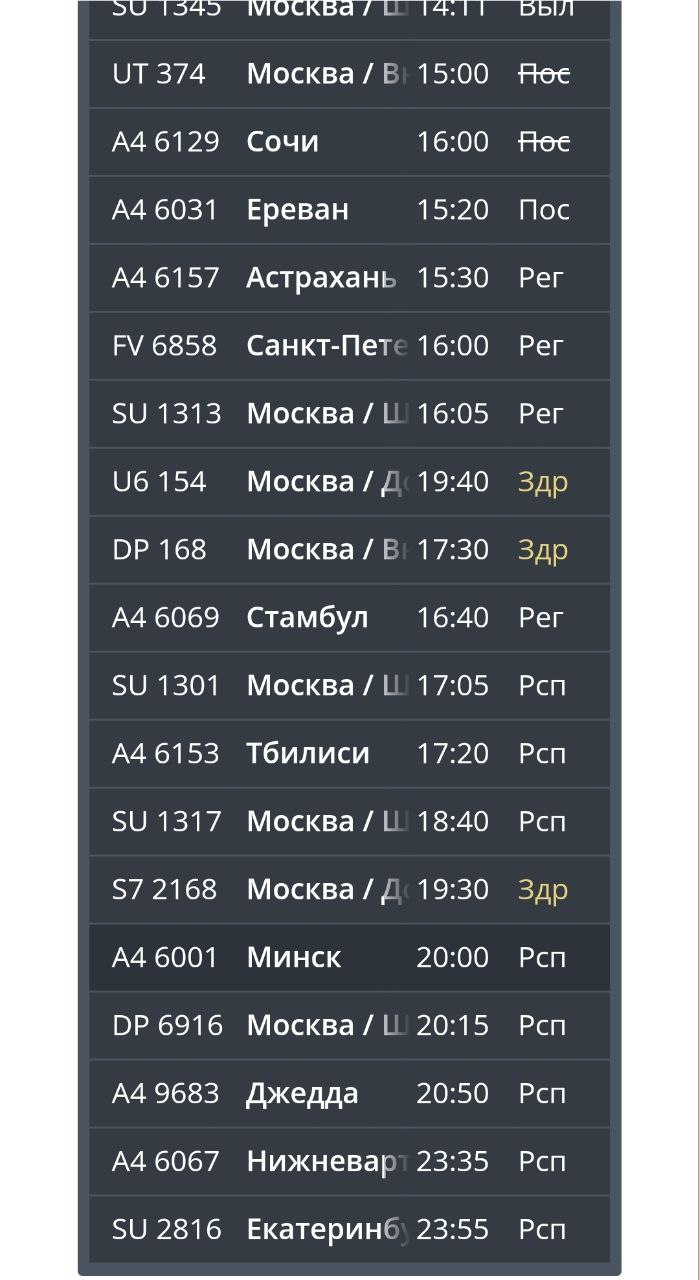Open flight A4 6001 to Минск
699x1280 pixels.
coord(348,958)
